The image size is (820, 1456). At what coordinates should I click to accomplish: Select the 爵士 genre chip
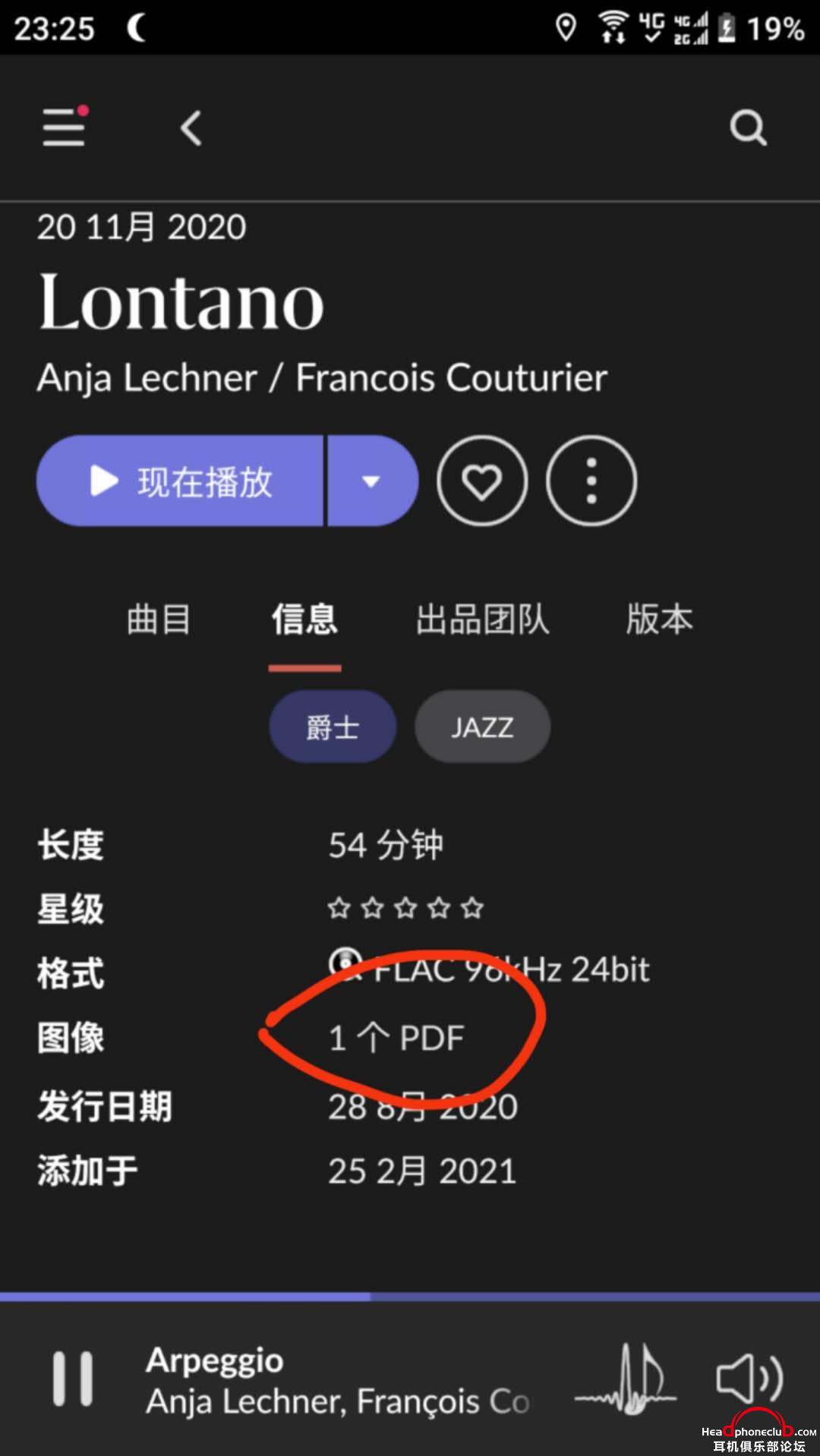(x=333, y=727)
